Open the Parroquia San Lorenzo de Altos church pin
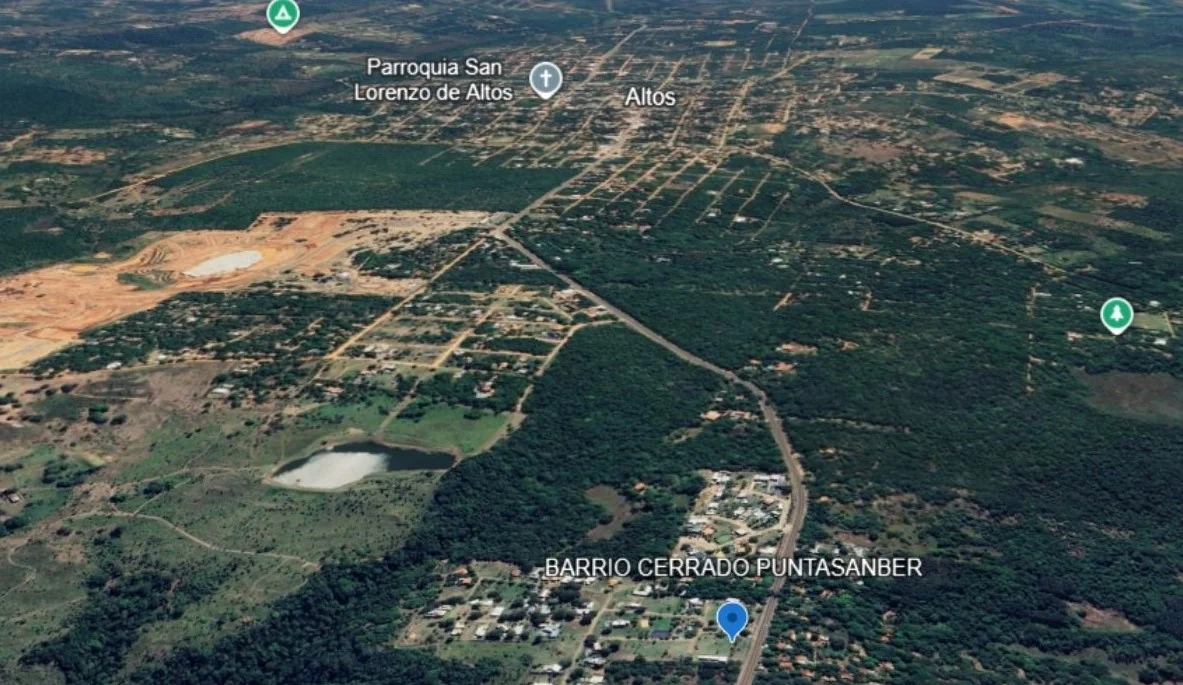Screen dimensions: 1183x685 click(545, 79)
